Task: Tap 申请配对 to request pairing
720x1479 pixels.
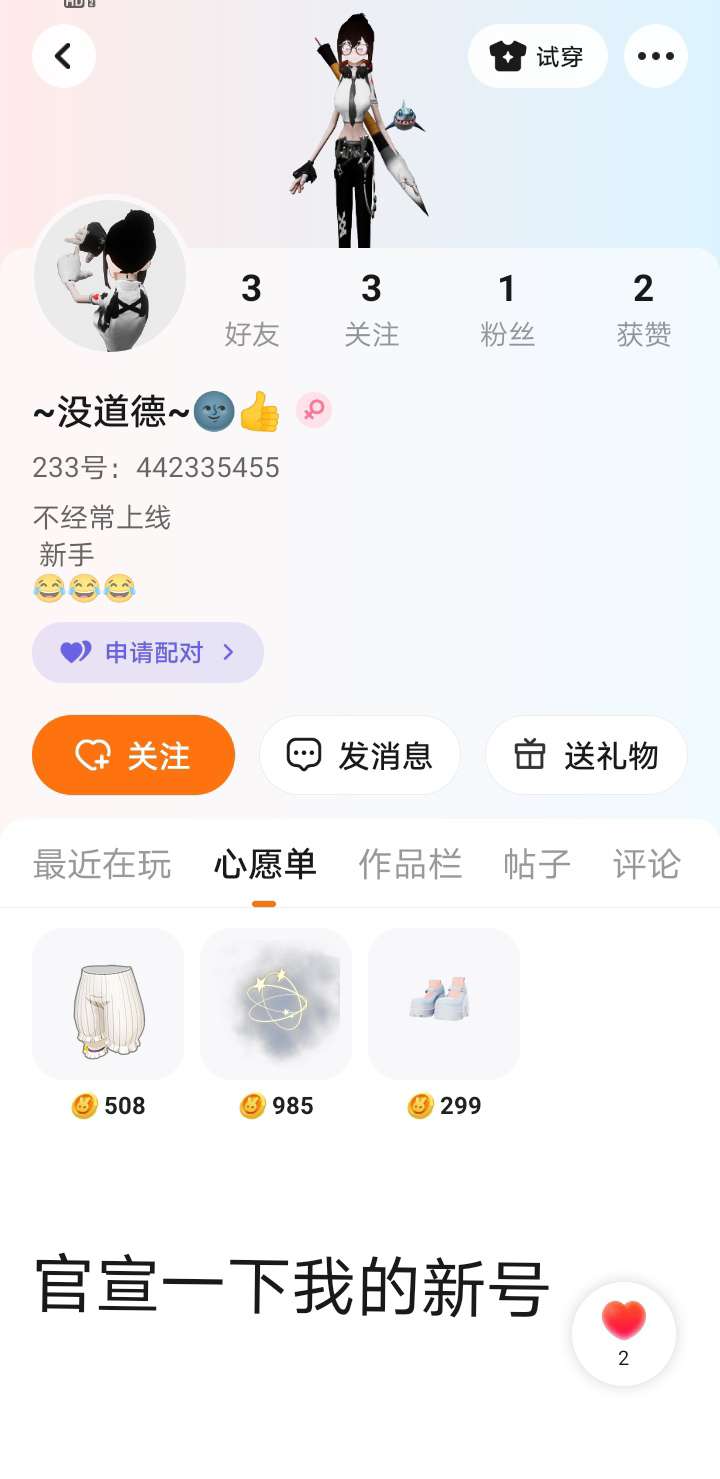Action: click(148, 653)
